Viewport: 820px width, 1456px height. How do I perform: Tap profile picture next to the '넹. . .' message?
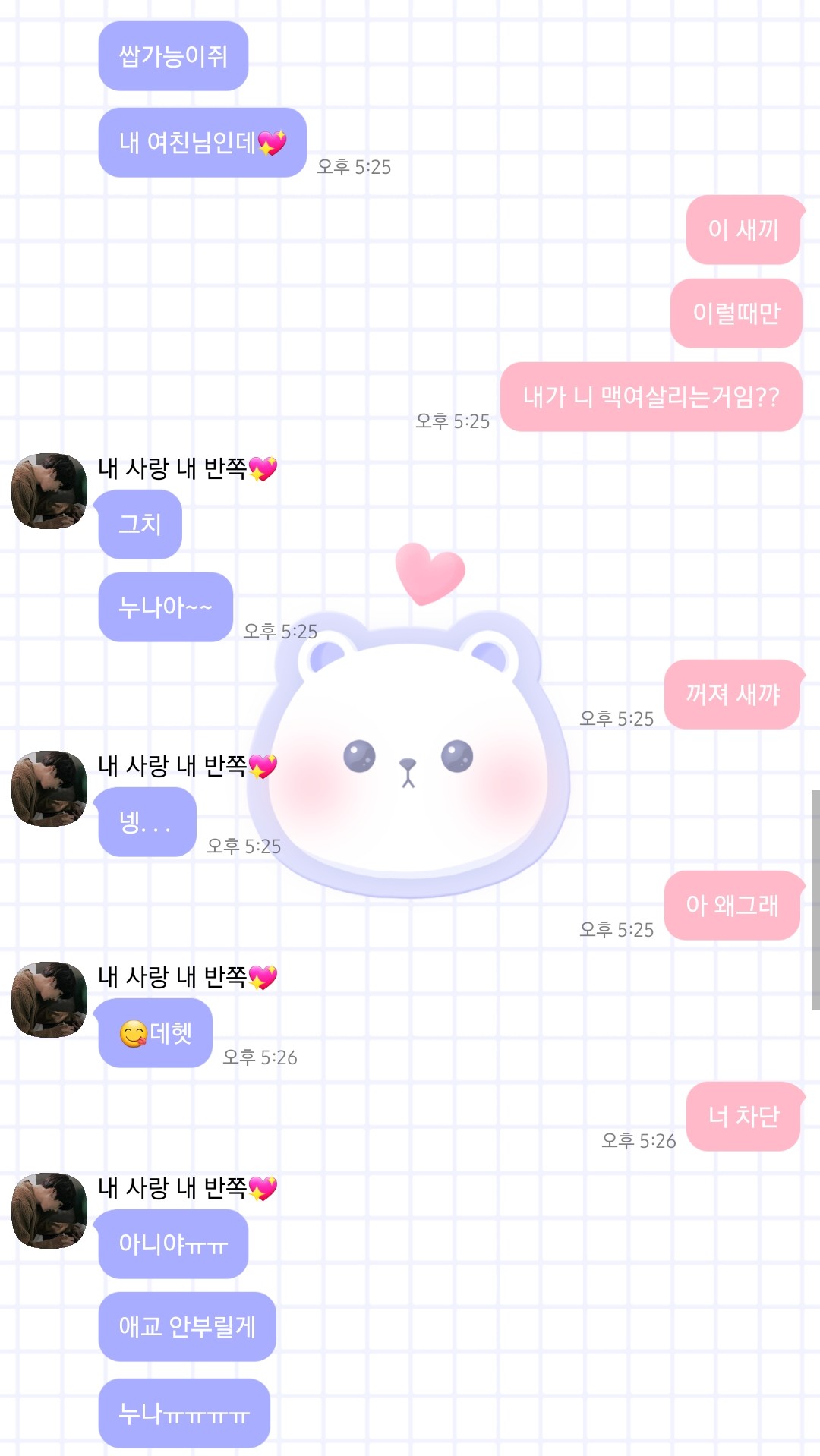(x=49, y=789)
